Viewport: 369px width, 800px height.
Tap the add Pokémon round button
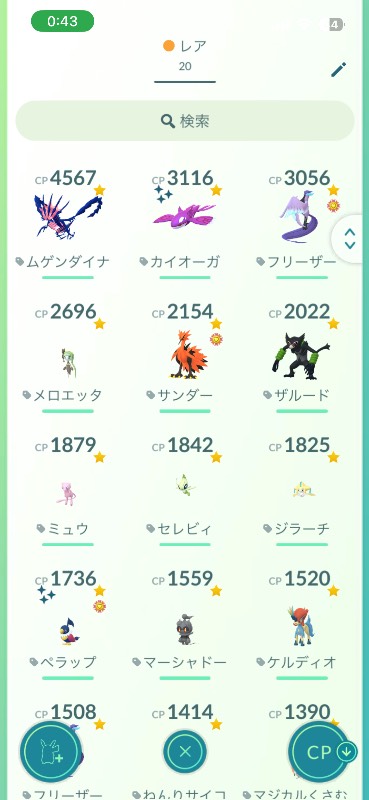51,752
